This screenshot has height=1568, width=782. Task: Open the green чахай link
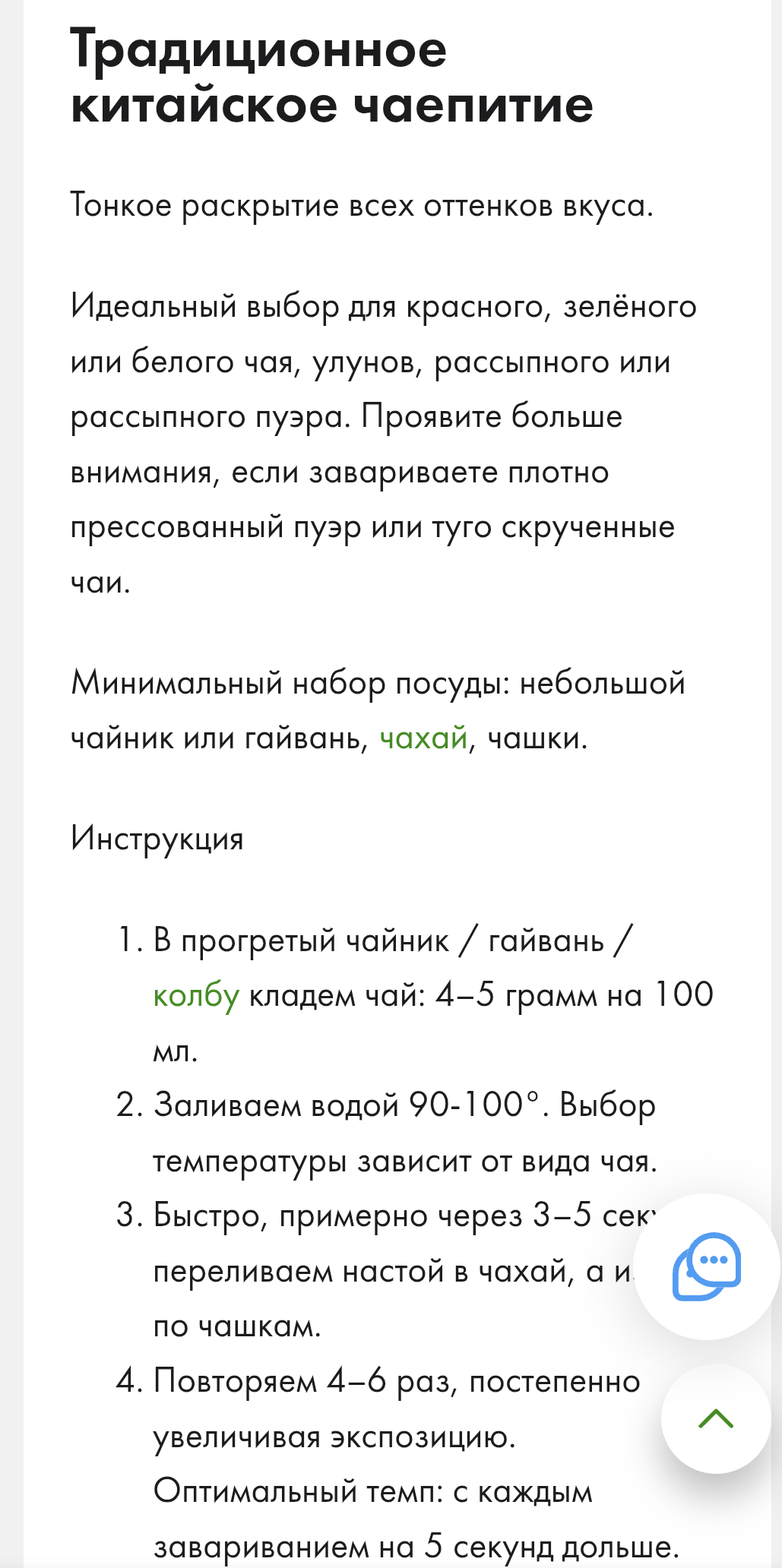click(x=423, y=738)
